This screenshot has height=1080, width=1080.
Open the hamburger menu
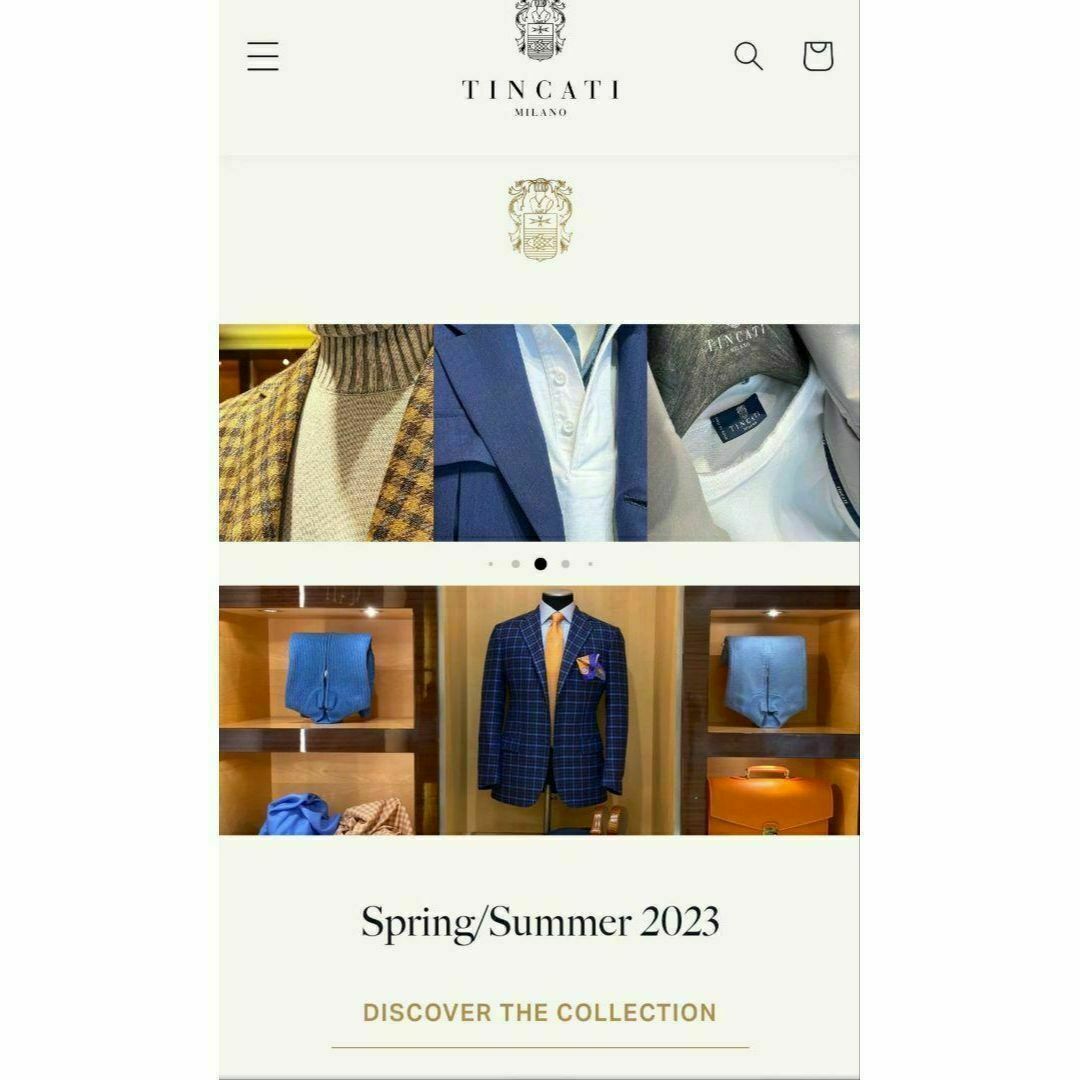click(263, 56)
